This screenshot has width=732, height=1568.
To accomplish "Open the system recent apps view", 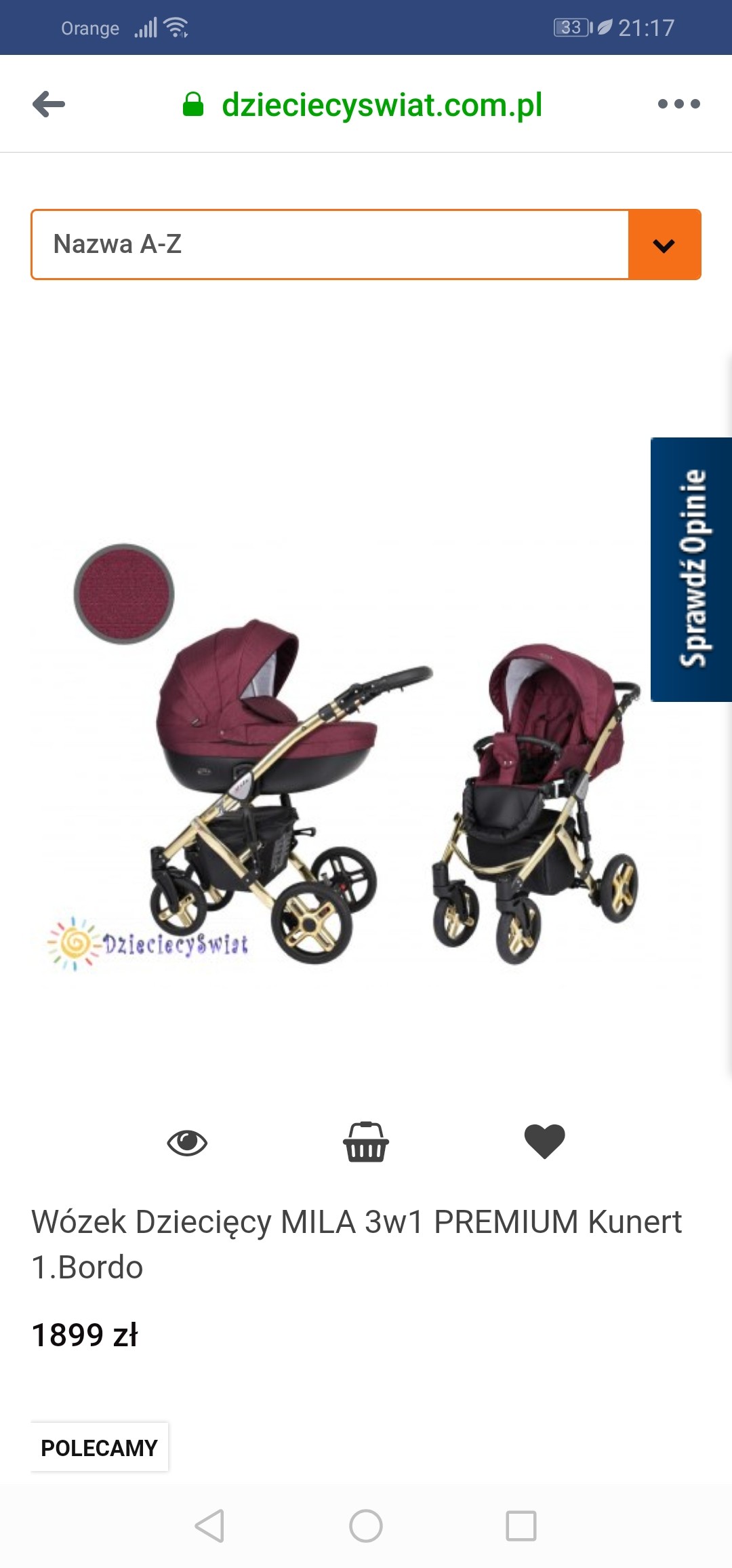I will (x=521, y=1526).
